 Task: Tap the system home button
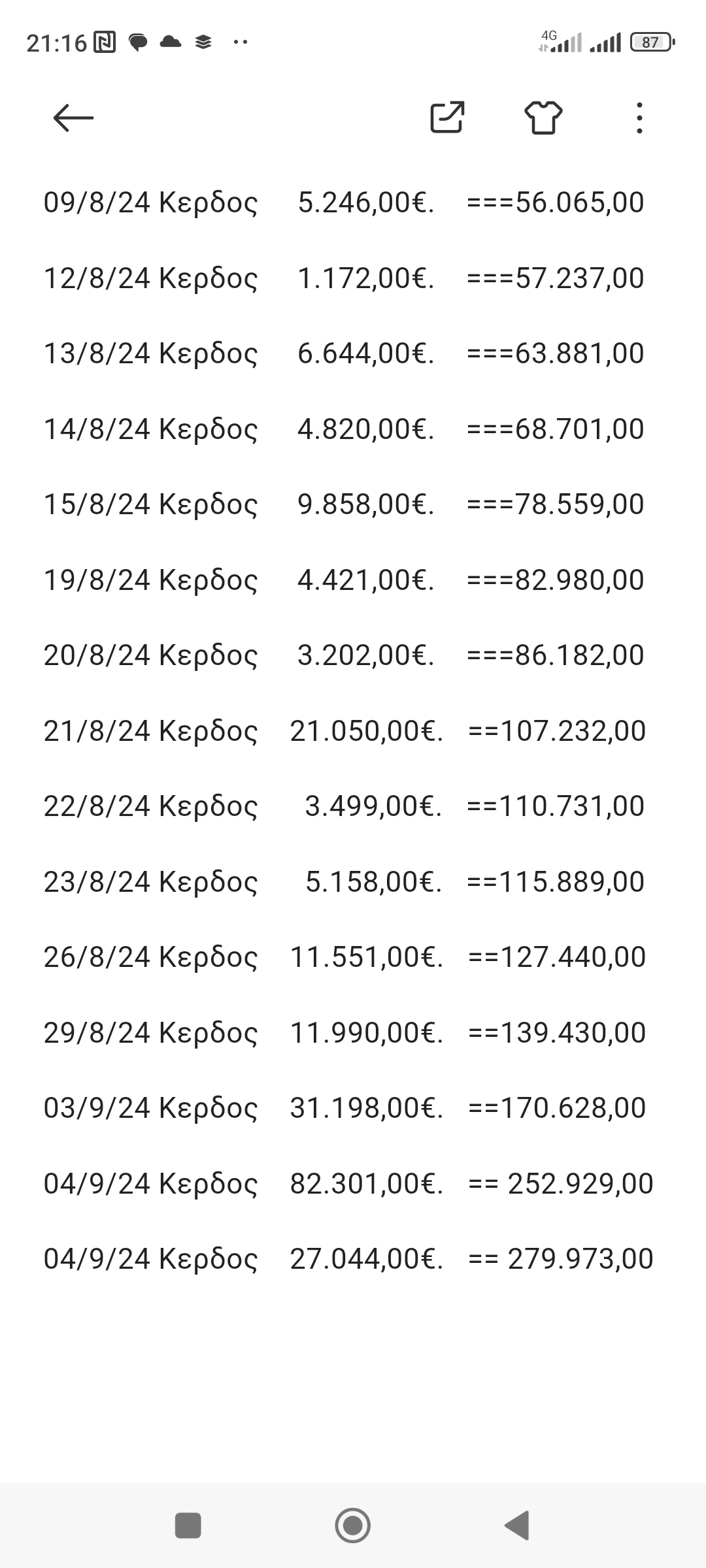pyautogui.click(x=353, y=1526)
